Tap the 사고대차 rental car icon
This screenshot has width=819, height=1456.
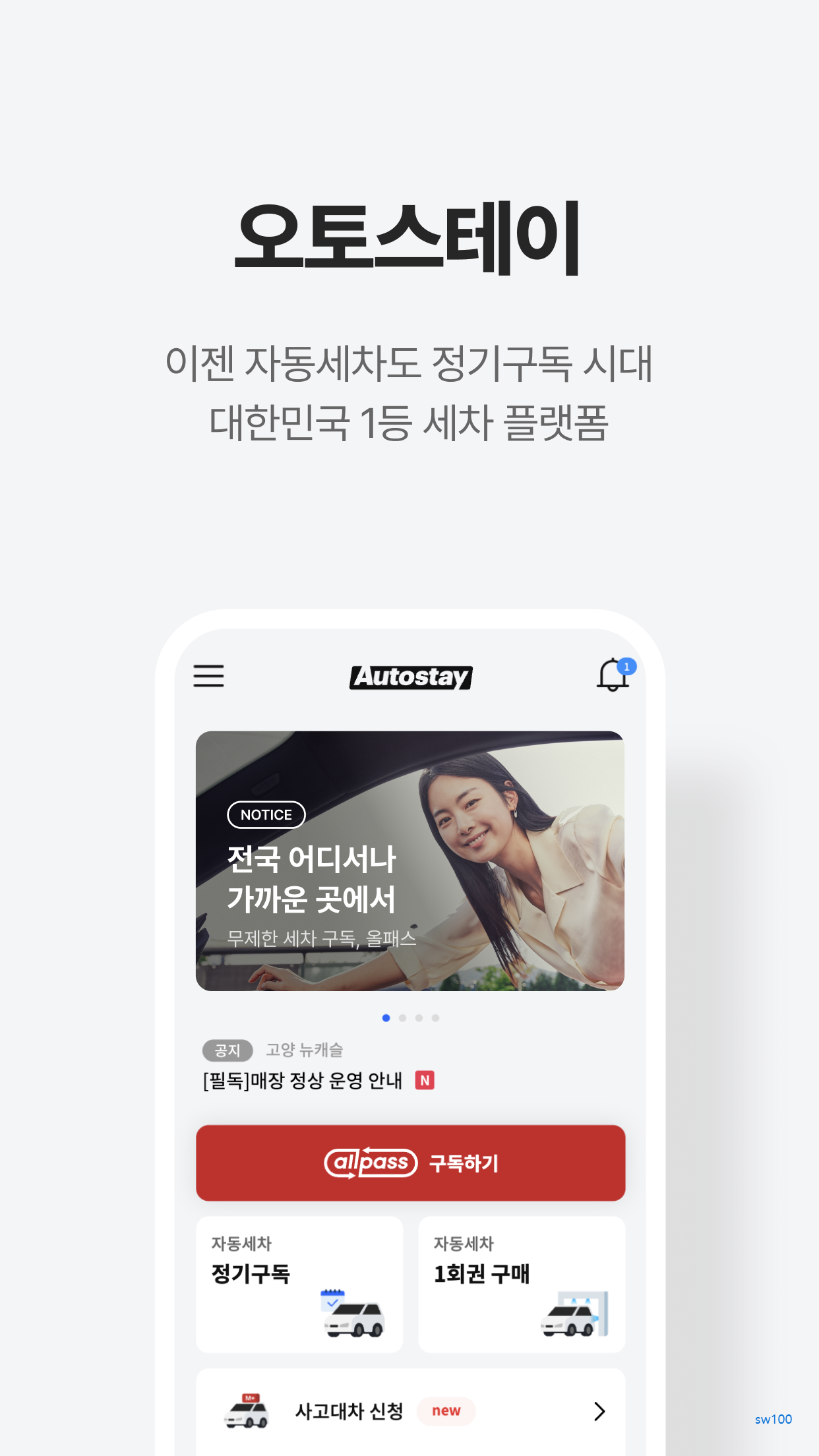[x=247, y=1411]
